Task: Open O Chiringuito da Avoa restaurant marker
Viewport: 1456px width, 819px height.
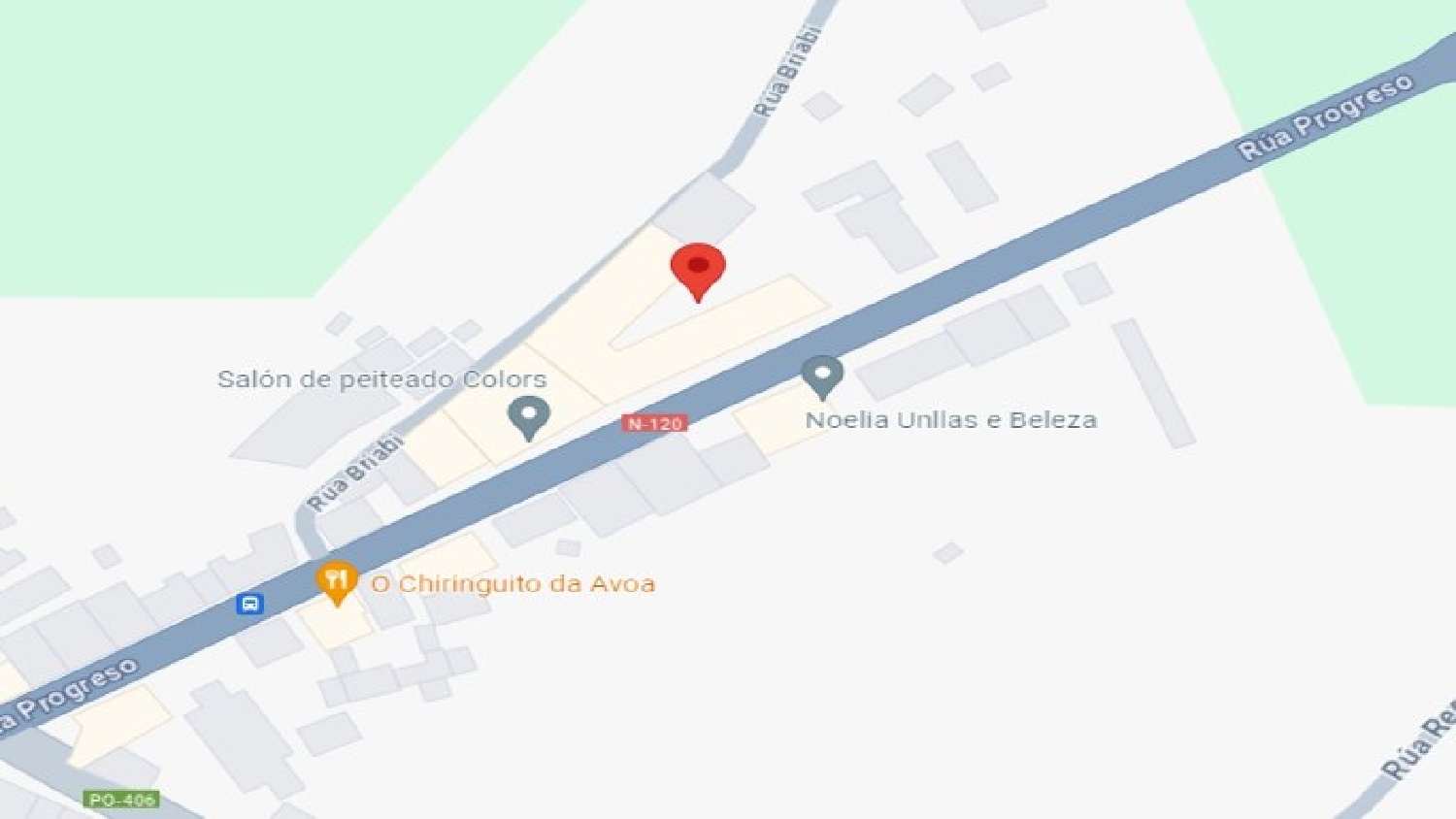Action: [x=337, y=582]
